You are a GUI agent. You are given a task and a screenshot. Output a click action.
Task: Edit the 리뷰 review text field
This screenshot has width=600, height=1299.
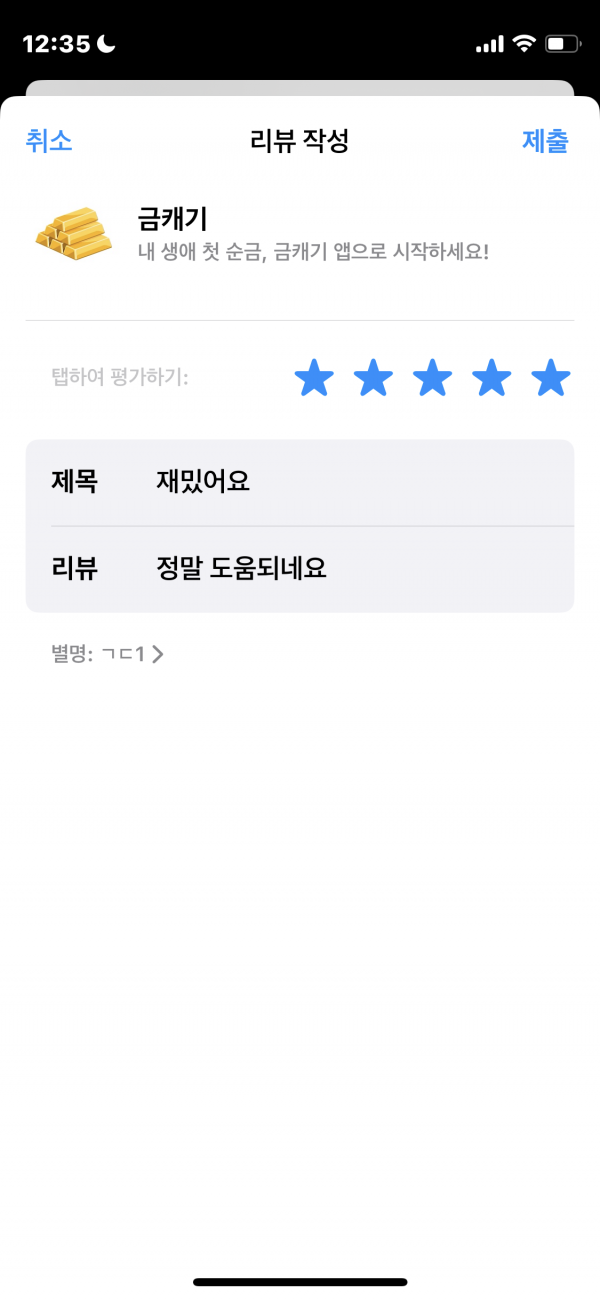click(300, 569)
